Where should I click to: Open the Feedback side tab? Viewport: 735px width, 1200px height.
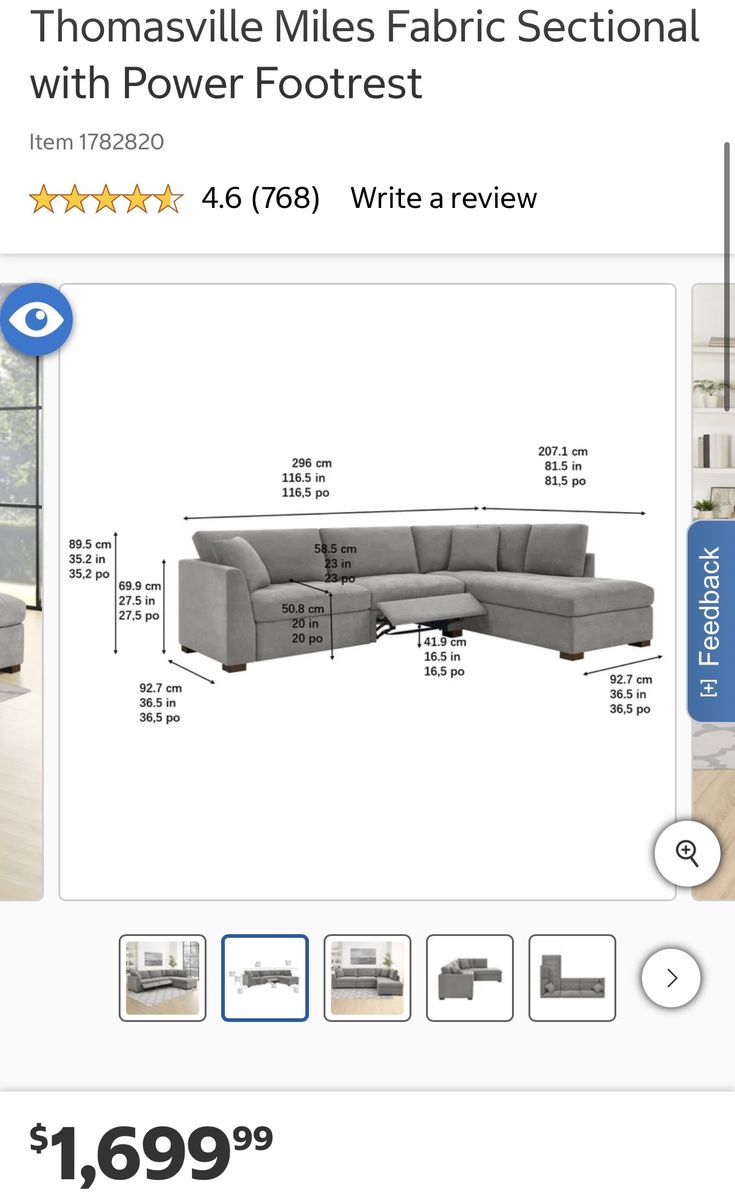pyautogui.click(x=710, y=620)
